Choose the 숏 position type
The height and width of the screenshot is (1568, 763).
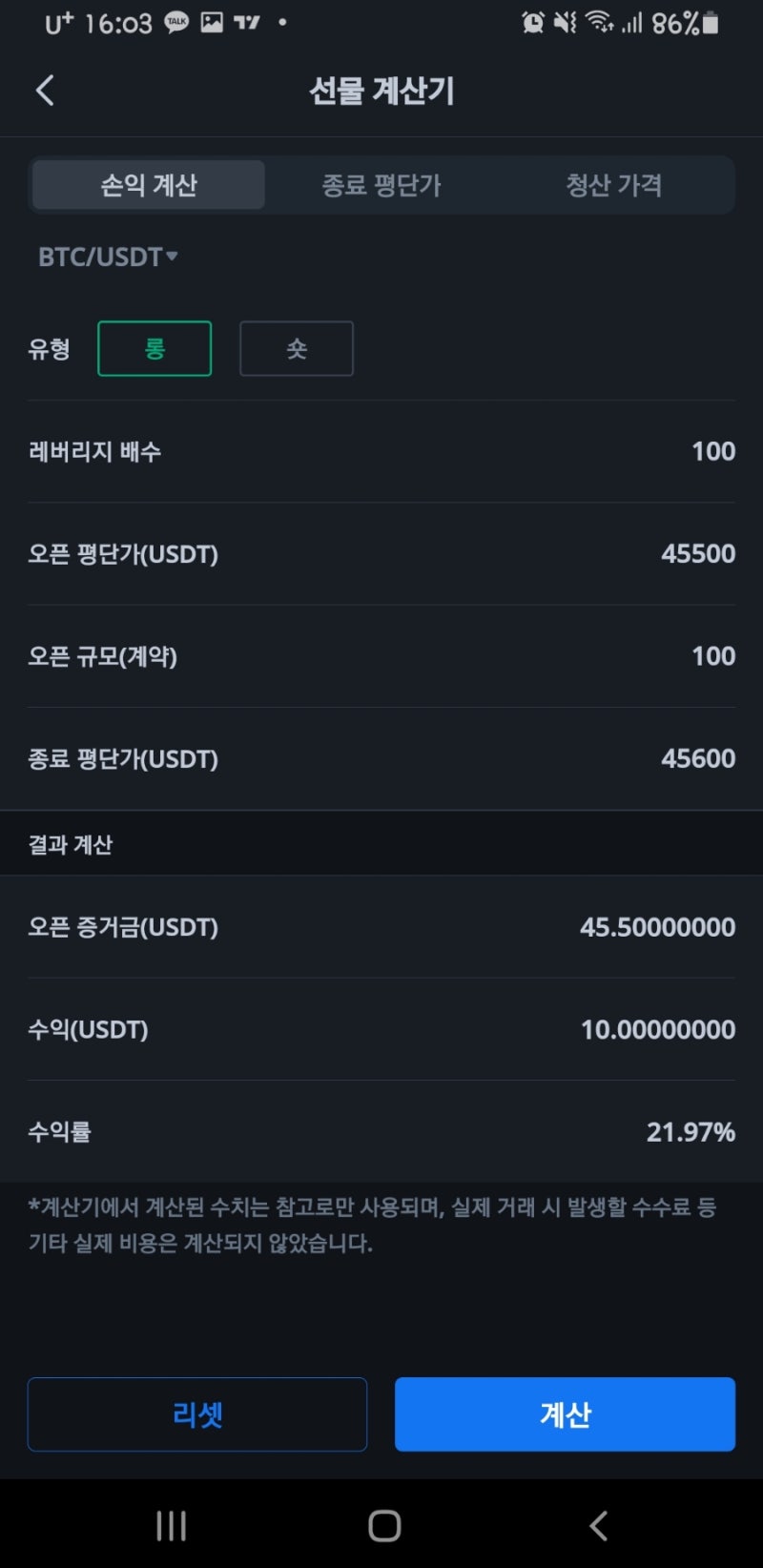(297, 349)
